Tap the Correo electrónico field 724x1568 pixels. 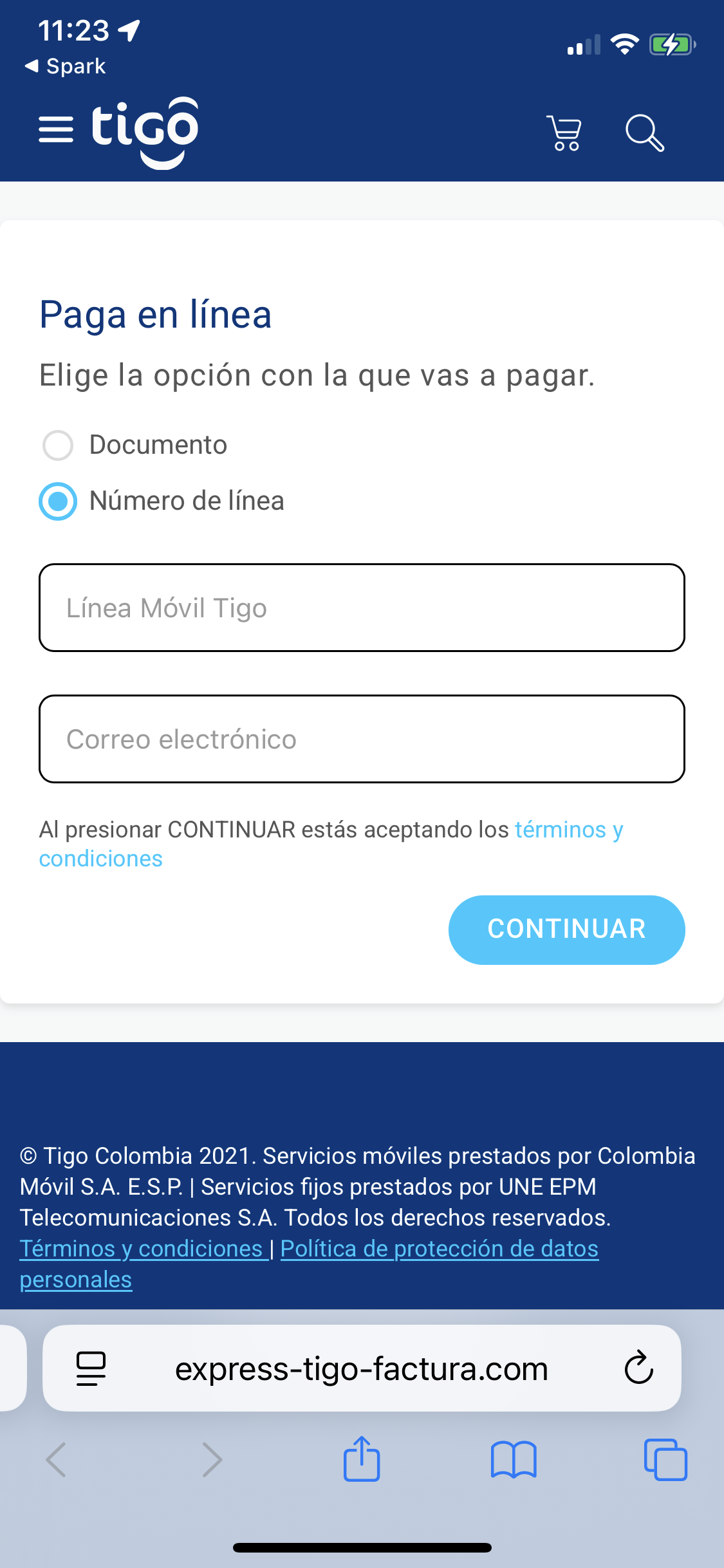pyautogui.click(x=362, y=739)
